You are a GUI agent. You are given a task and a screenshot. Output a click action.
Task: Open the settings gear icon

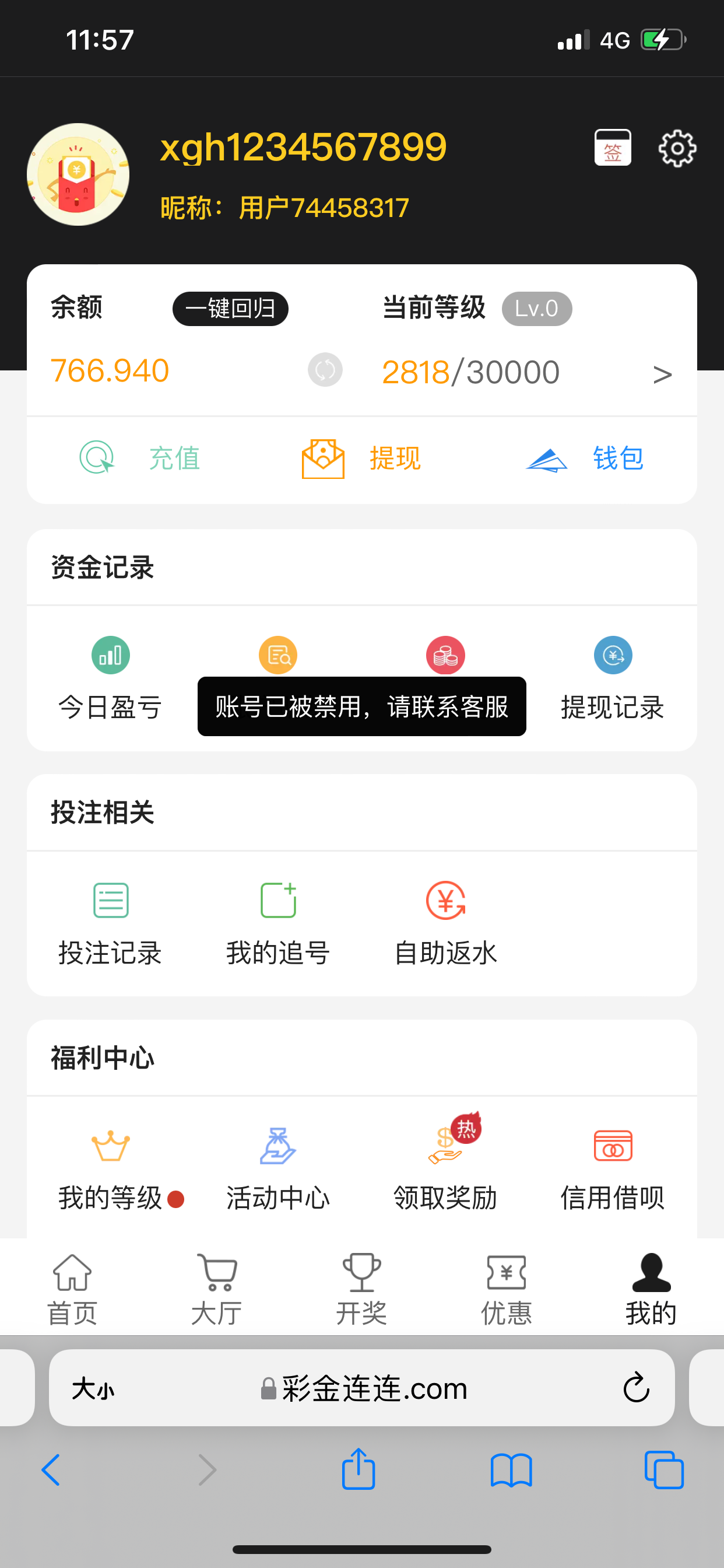[x=677, y=148]
